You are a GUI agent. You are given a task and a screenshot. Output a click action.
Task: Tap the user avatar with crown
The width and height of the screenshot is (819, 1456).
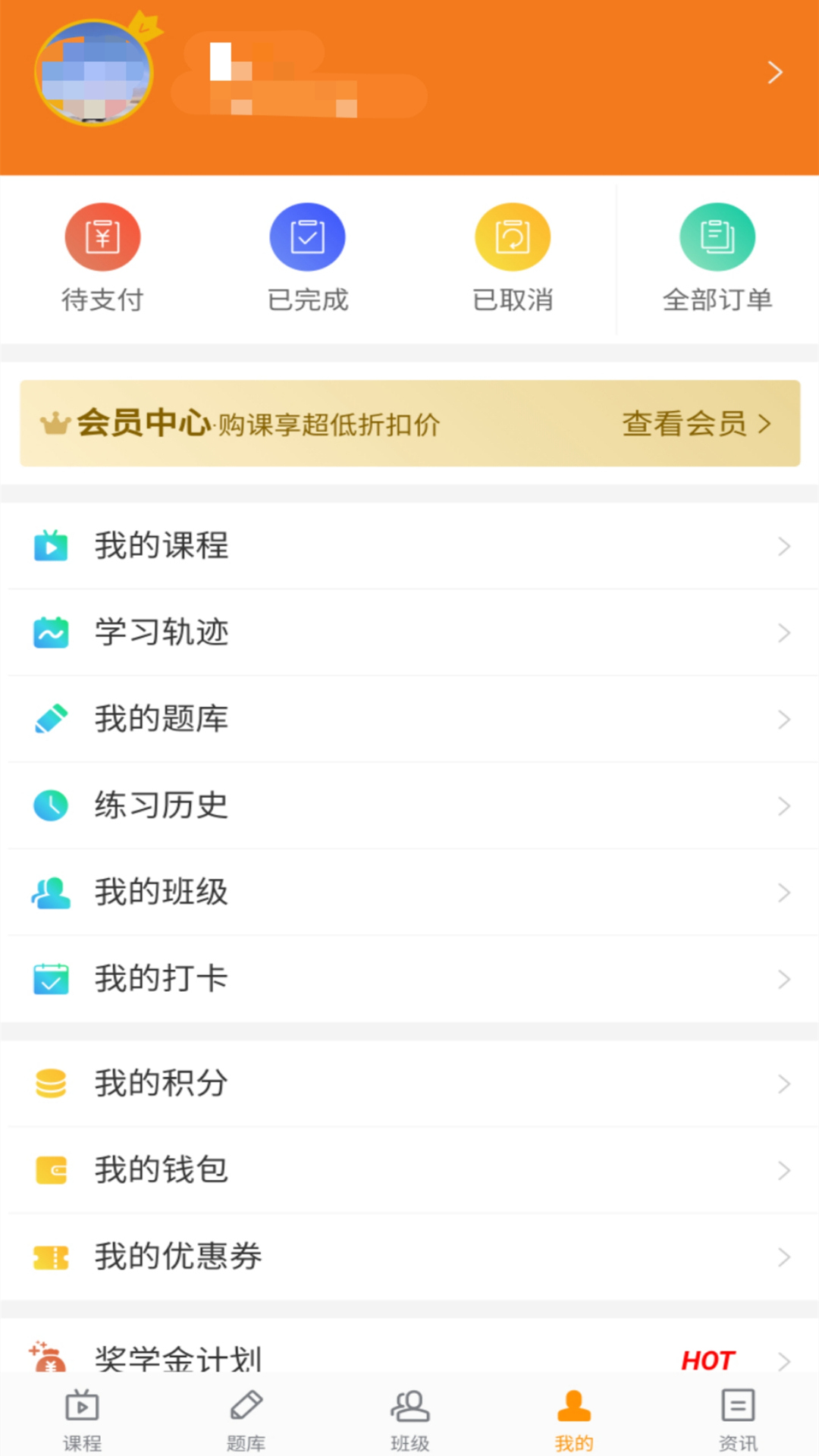click(x=94, y=72)
